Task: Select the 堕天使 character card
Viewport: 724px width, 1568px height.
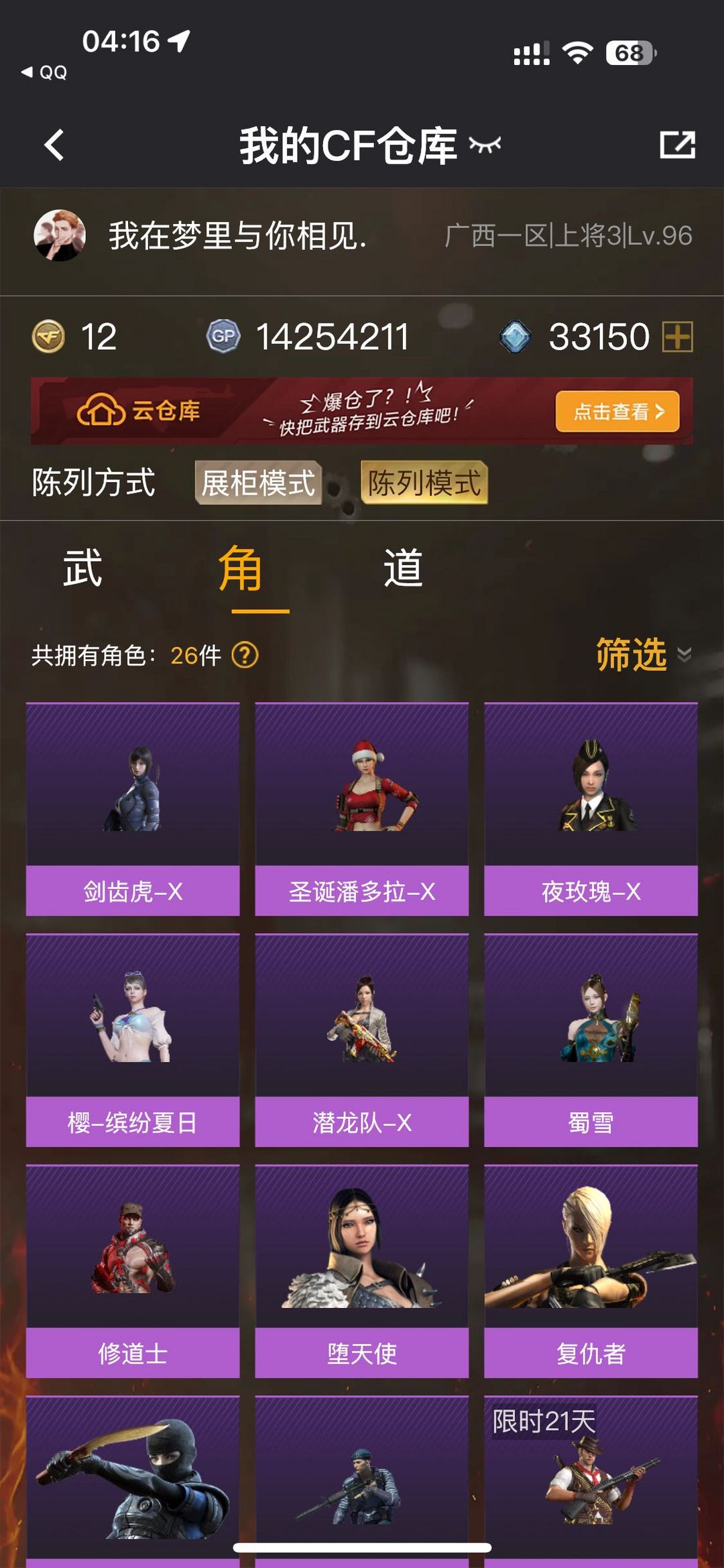Action: [x=362, y=1272]
